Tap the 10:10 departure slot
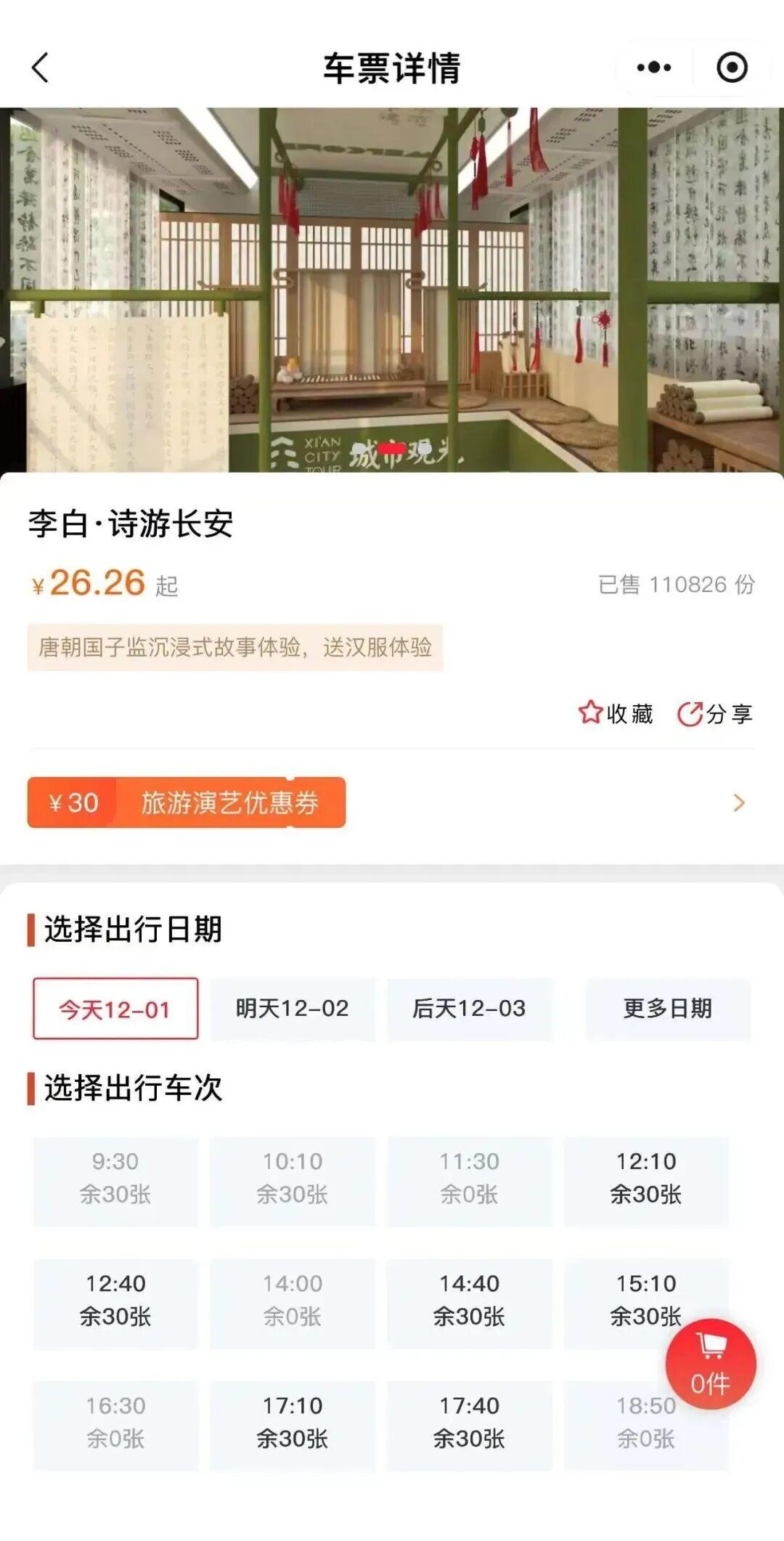The width and height of the screenshot is (784, 1541). 293,1178
